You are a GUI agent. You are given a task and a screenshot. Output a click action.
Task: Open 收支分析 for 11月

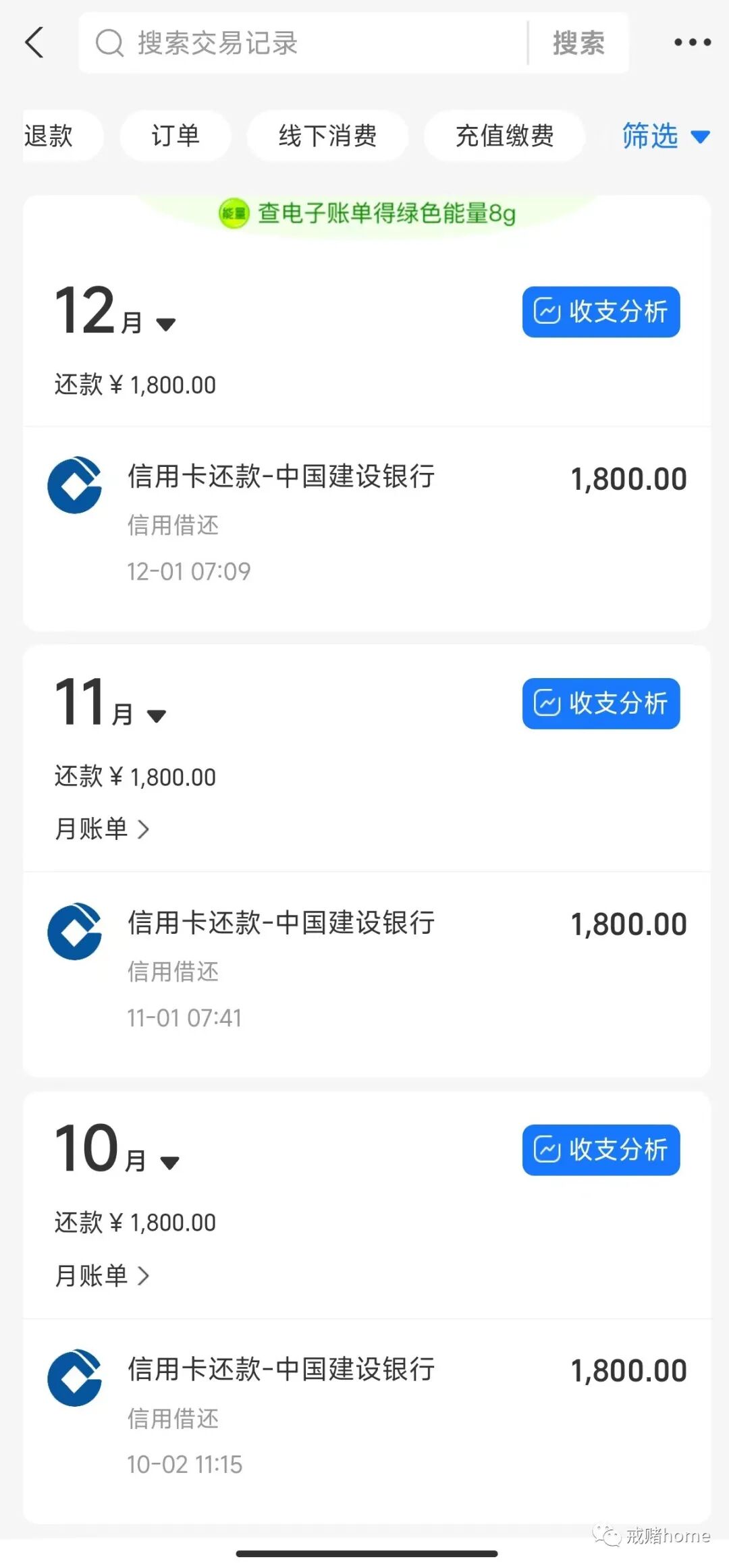pos(601,703)
